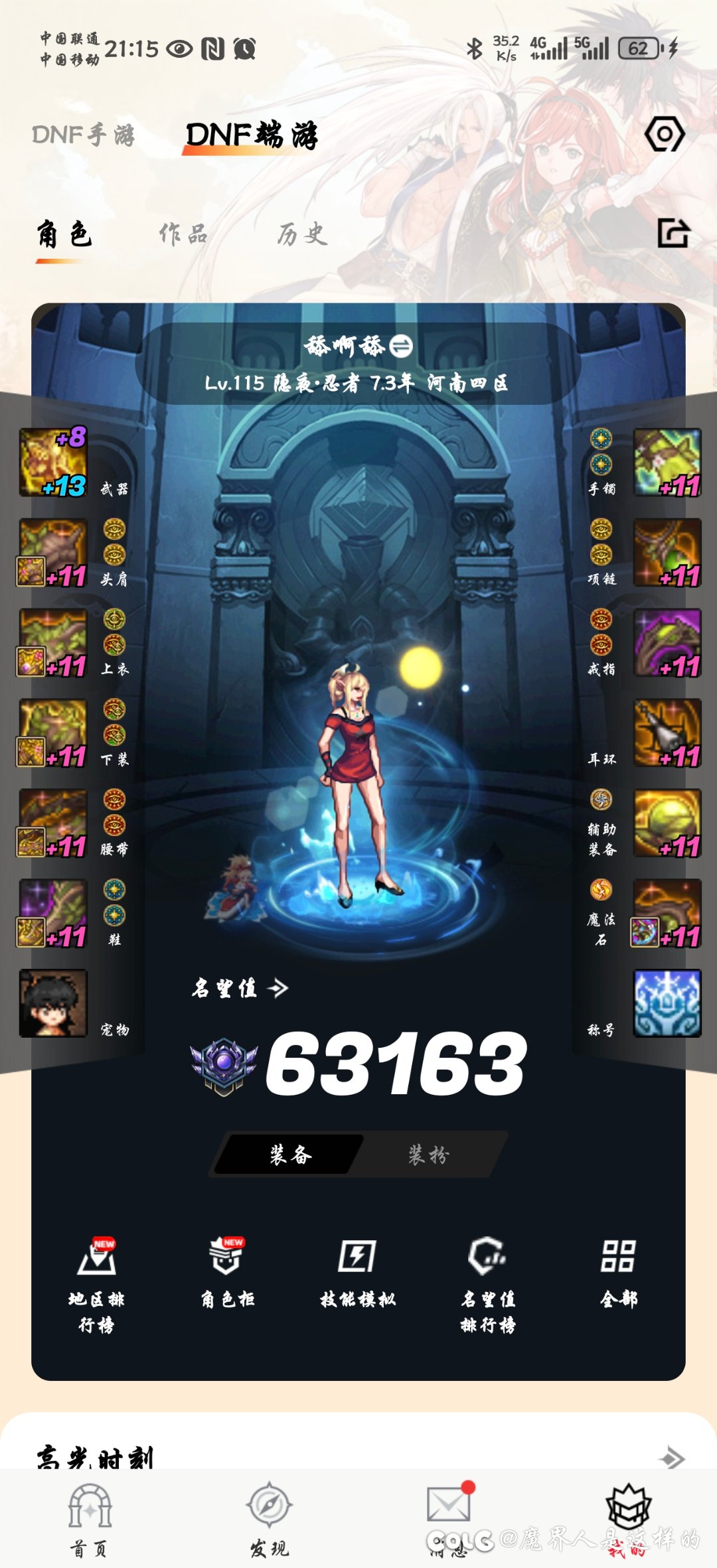Screen dimensions: 717x1568
Task: Go to the 首页 tab
Action: pyautogui.click(x=90, y=1520)
